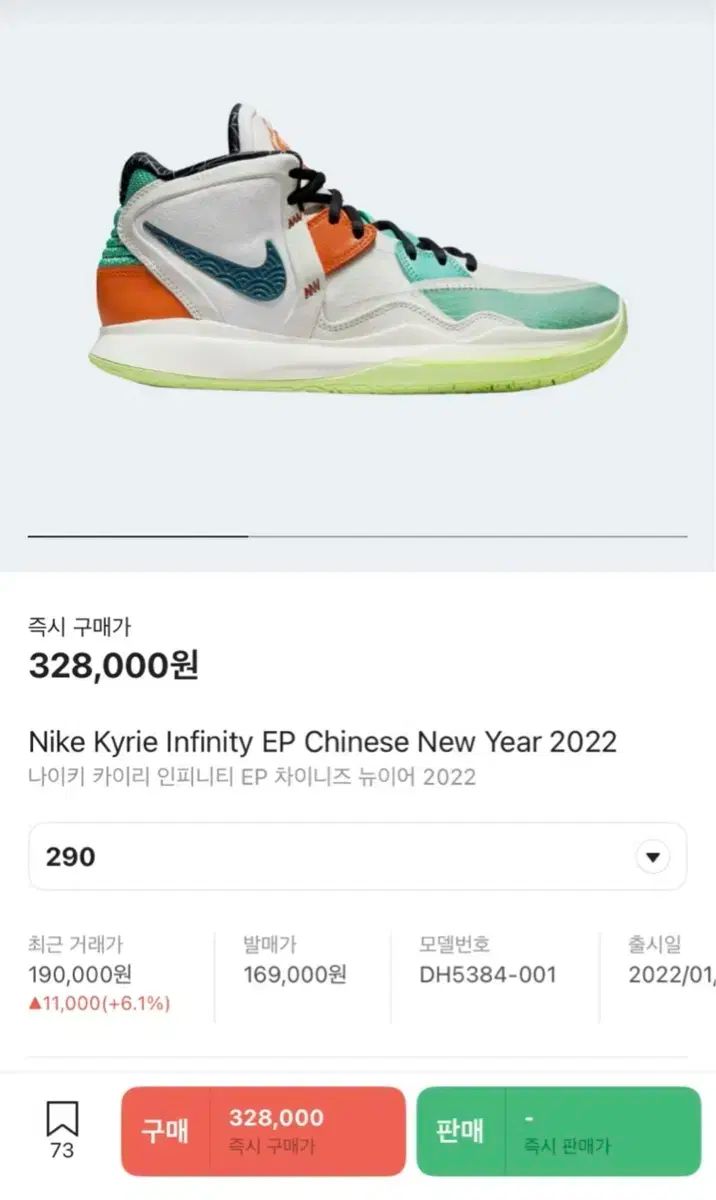This screenshot has height=1200, width=716.
Task: Open the size dropdown showing 290
Action: 357,857
